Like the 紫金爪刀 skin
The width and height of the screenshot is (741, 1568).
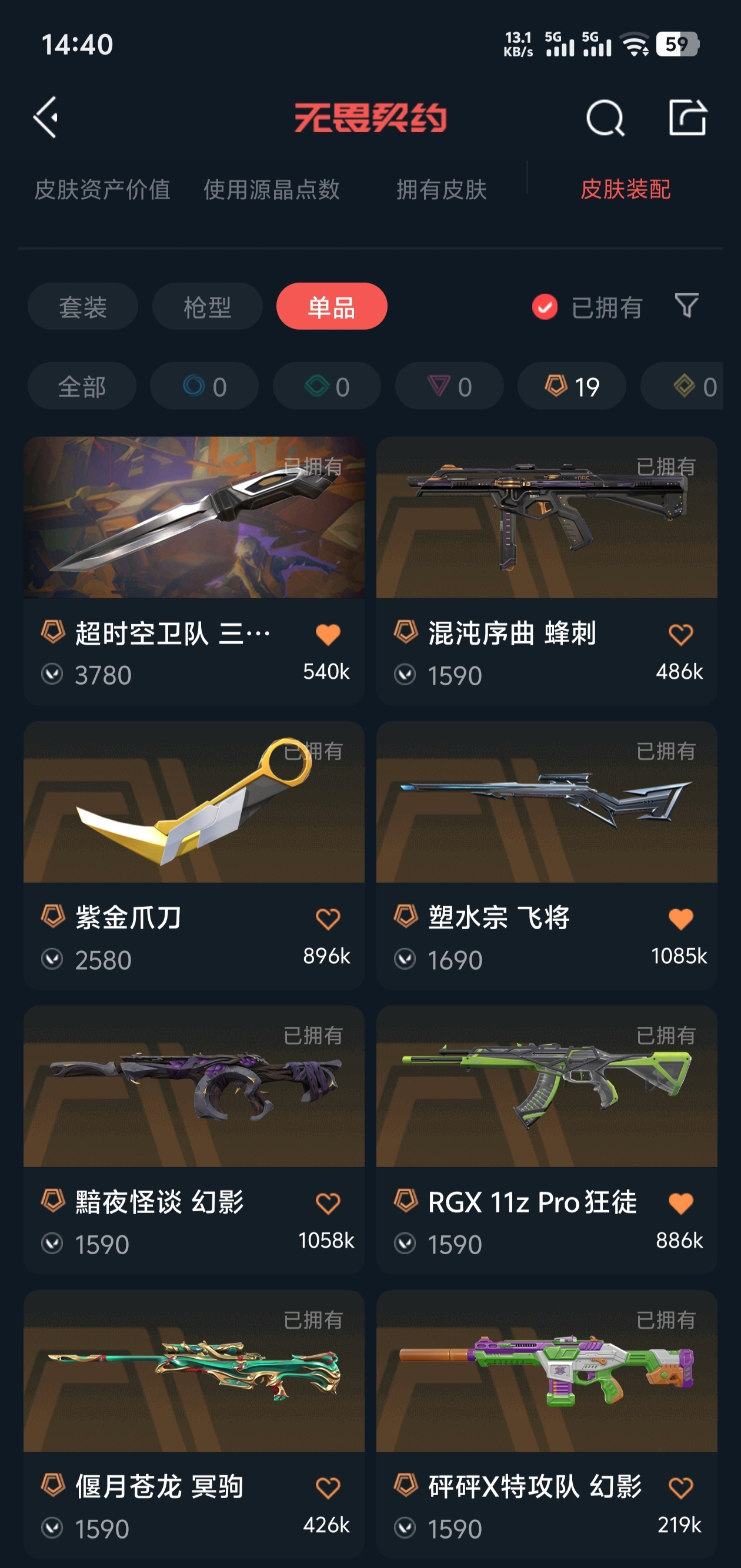pyautogui.click(x=328, y=919)
